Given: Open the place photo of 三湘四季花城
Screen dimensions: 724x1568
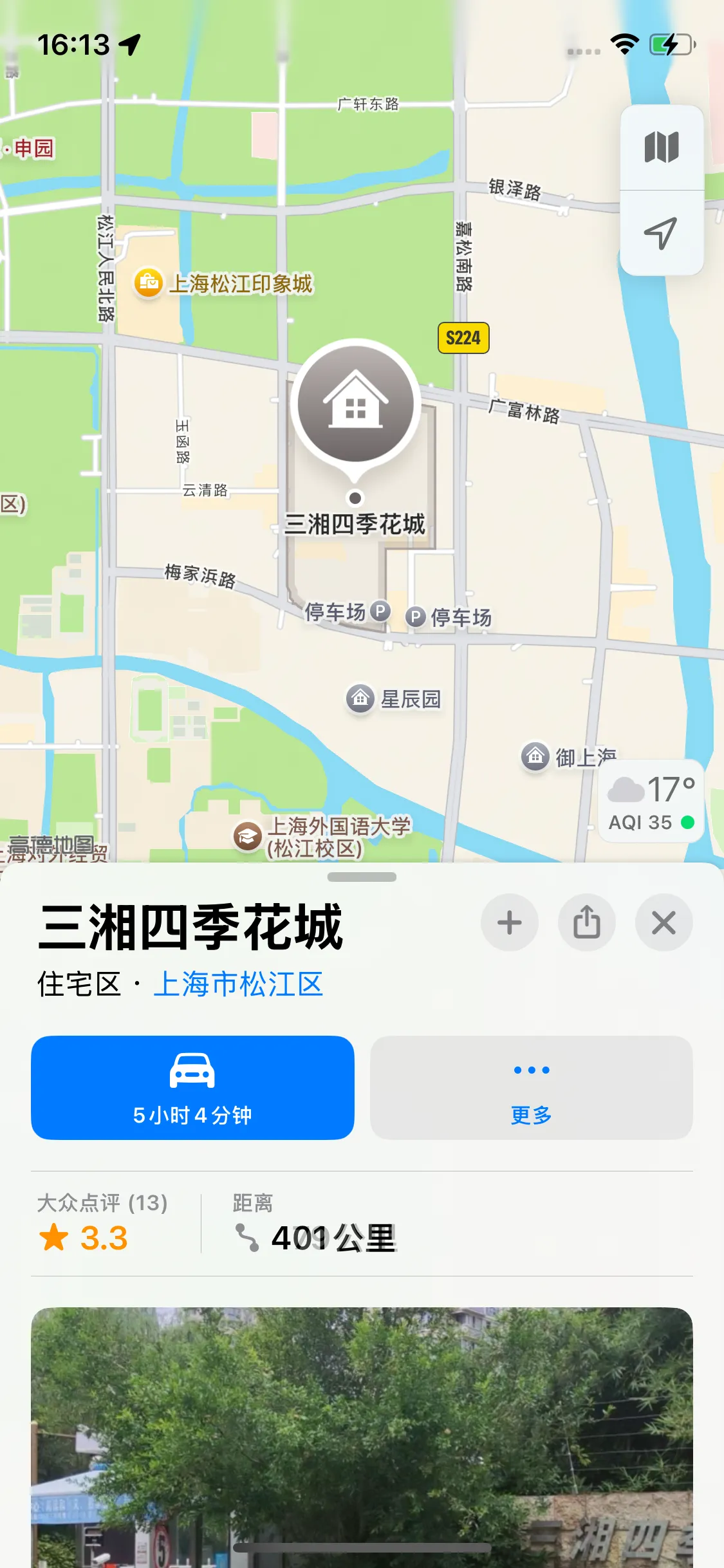Looking at the screenshot, I should click(x=362, y=1435).
